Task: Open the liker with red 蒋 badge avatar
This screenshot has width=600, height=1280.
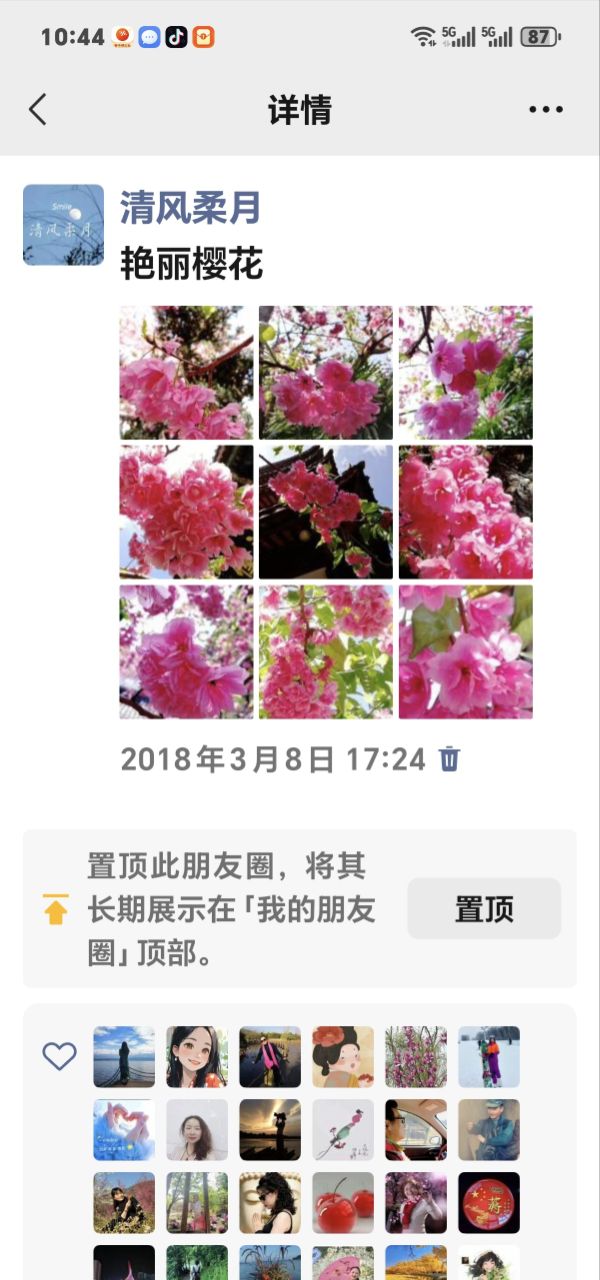Action: click(489, 1203)
